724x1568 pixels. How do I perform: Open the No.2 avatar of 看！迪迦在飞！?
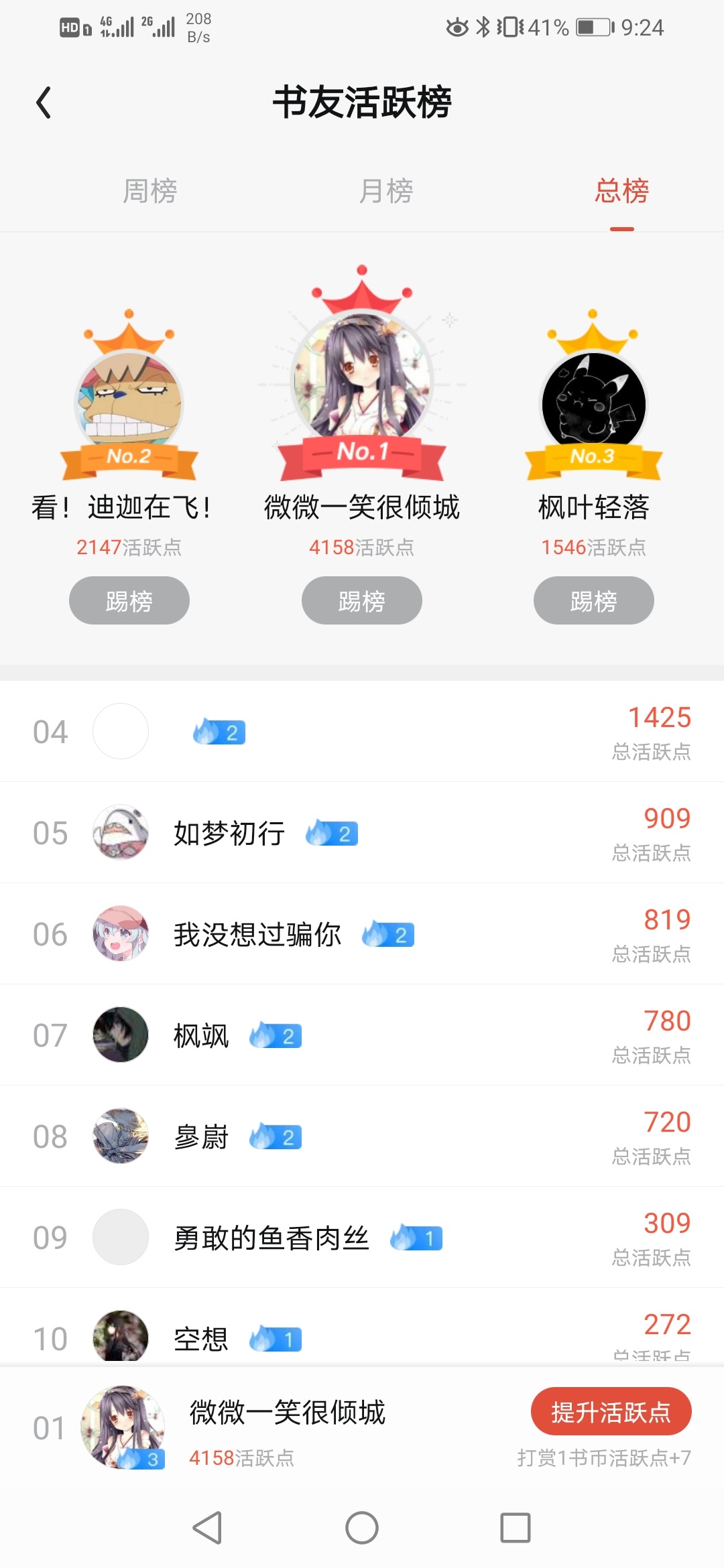pos(129,402)
